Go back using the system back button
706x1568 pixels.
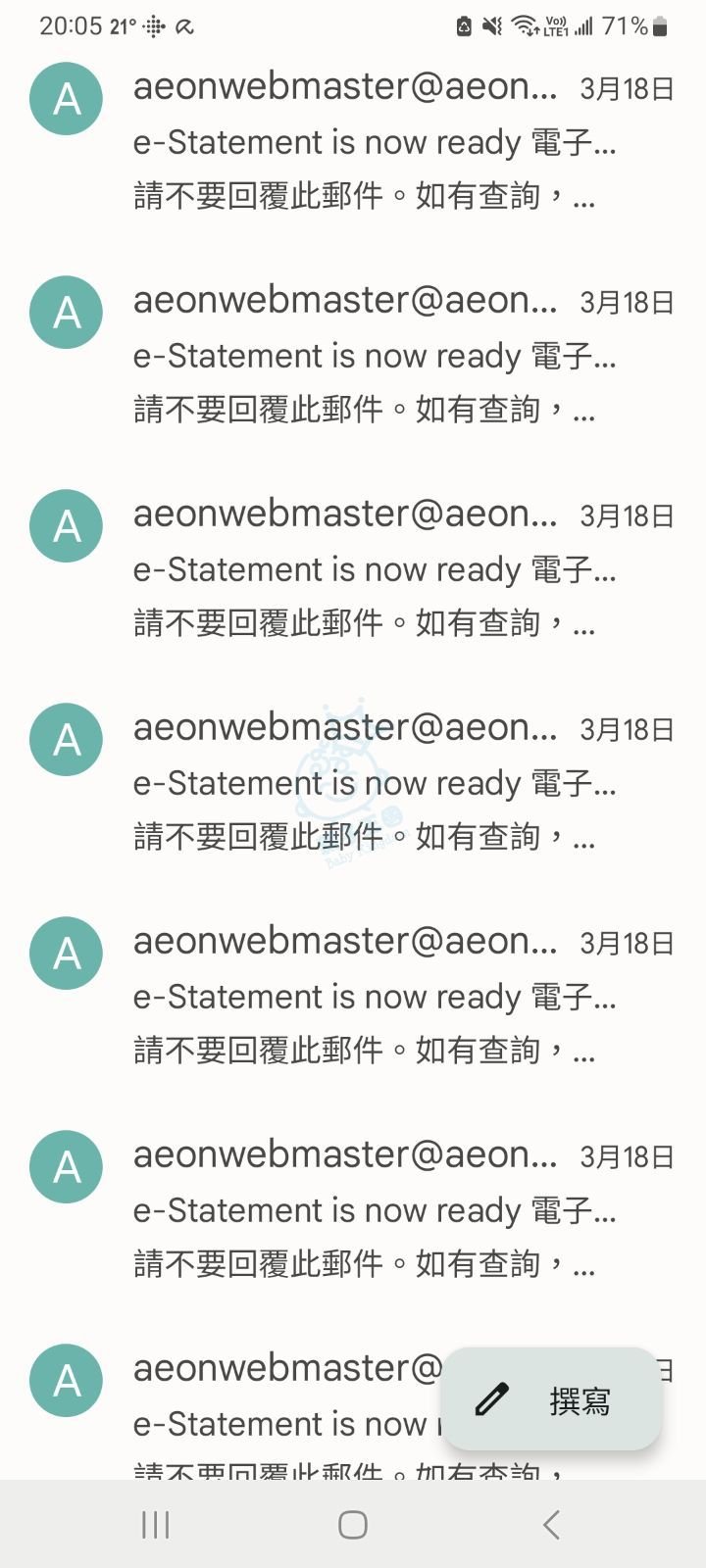click(551, 1525)
